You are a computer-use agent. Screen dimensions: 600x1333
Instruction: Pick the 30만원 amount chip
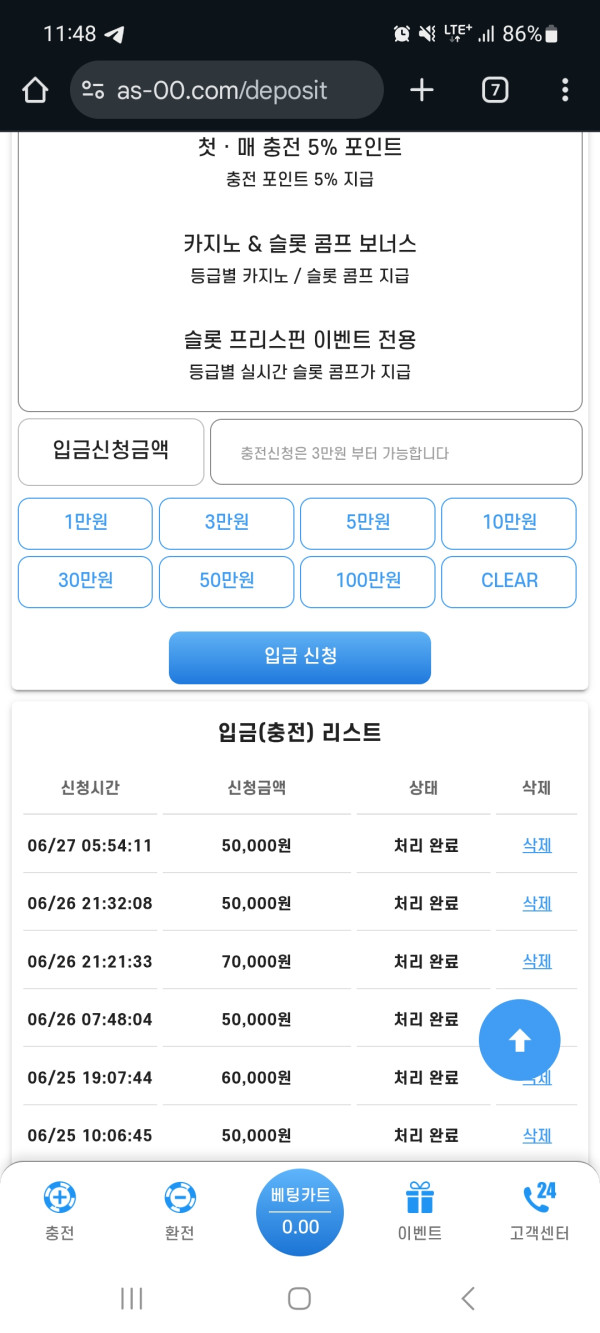coord(85,581)
